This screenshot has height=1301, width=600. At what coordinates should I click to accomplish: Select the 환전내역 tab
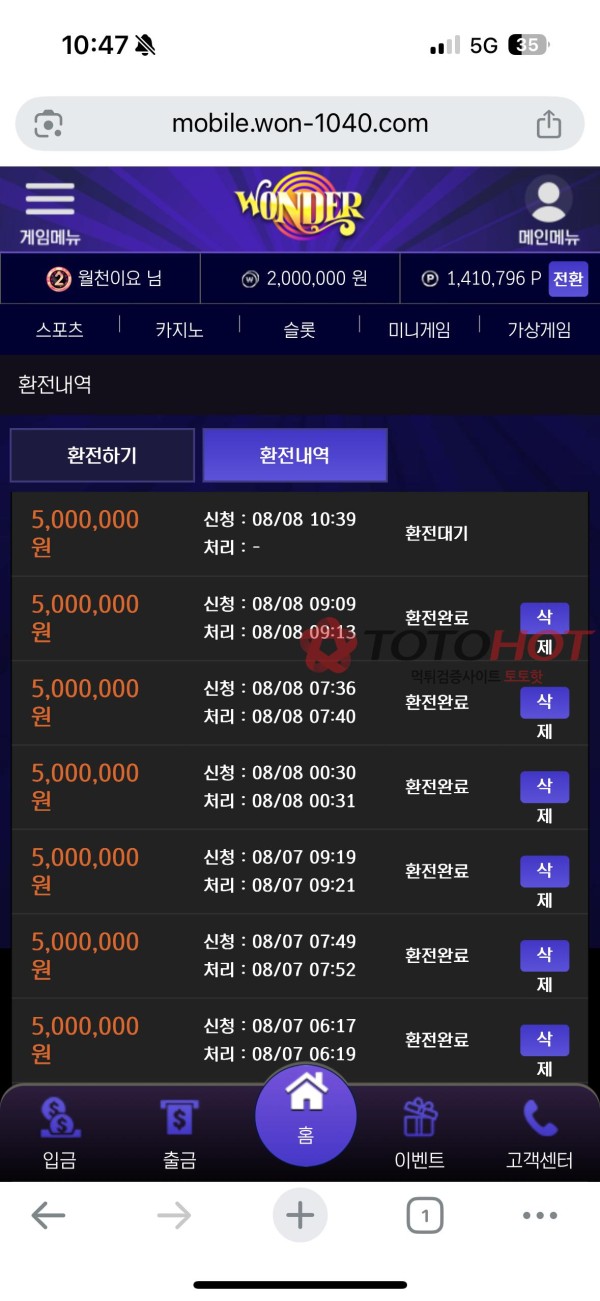point(295,455)
